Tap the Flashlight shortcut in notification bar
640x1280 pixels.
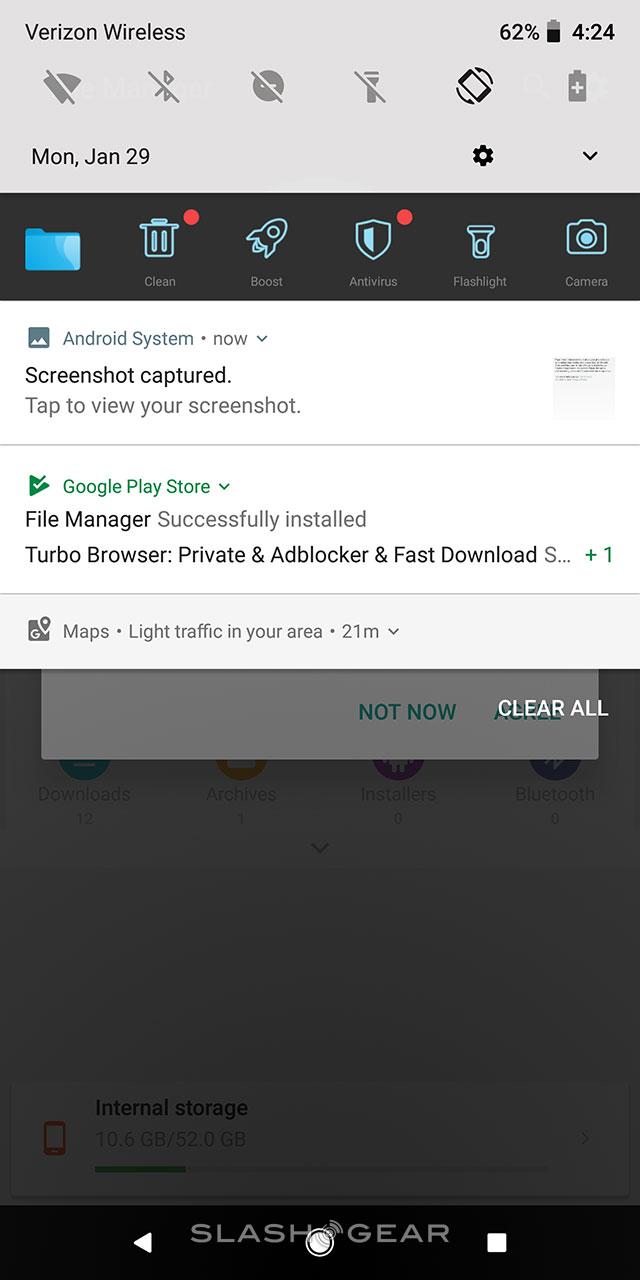(x=480, y=248)
